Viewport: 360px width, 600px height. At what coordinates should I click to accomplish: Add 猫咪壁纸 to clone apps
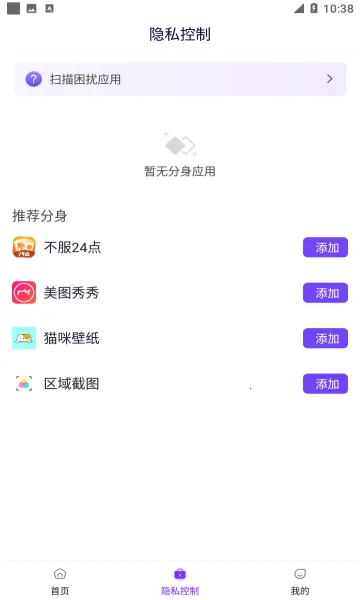pos(325,338)
